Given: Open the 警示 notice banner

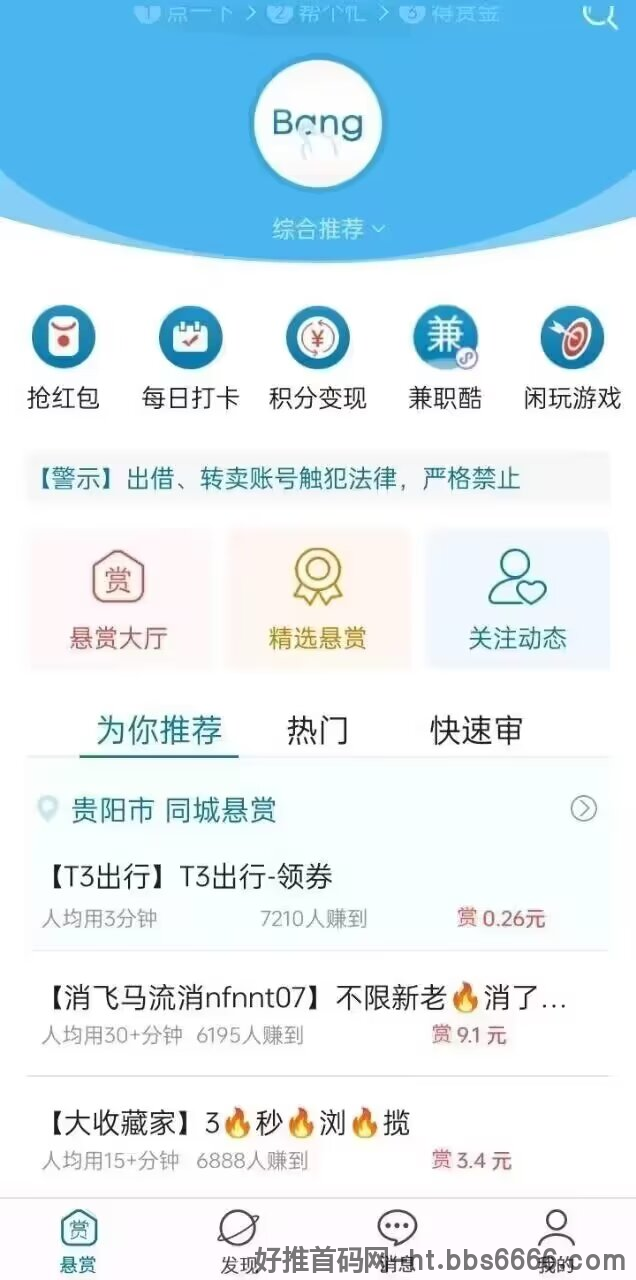Looking at the screenshot, I should pyautogui.click(x=317, y=478).
